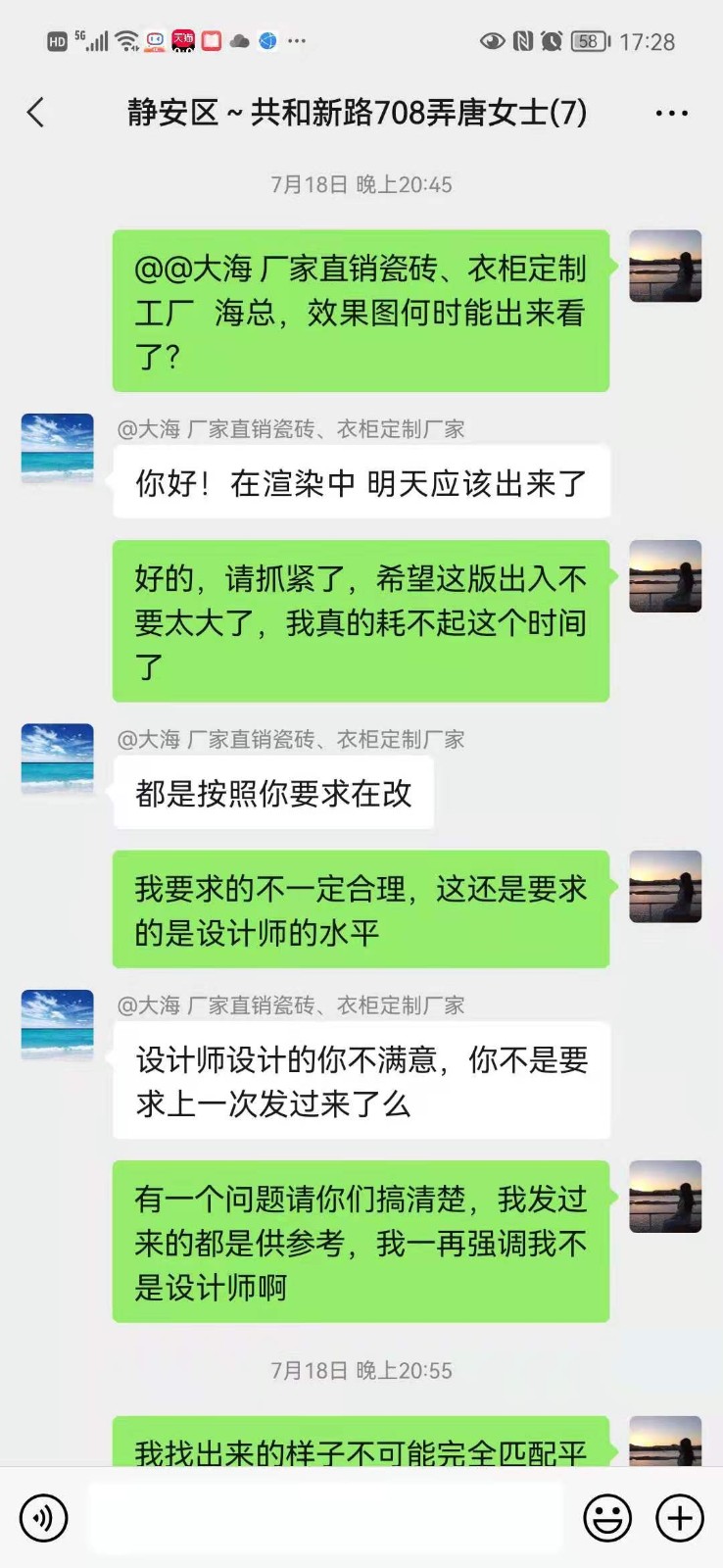This screenshot has height=1568, width=723.
Task: Open 大海's avatar beside 你好！在渲染中
Action: tap(58, 449)
